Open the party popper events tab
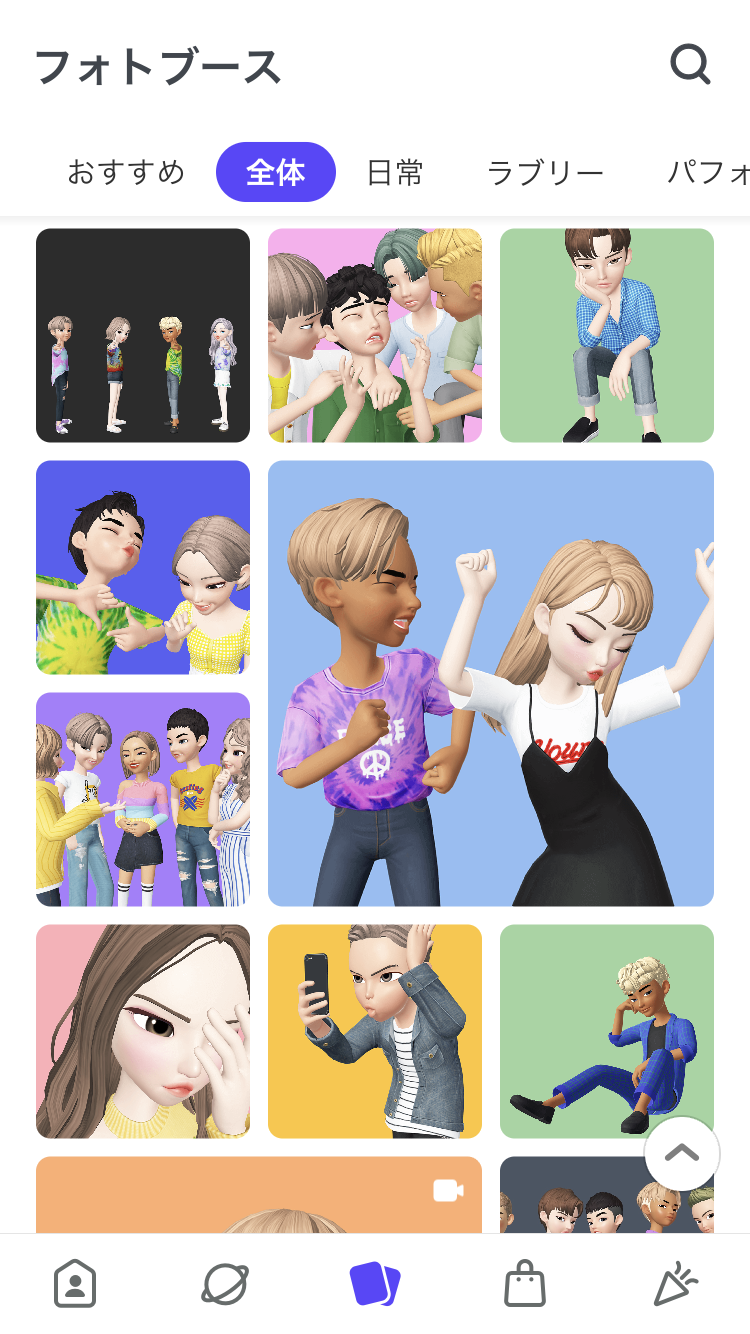 point(675,1284)
